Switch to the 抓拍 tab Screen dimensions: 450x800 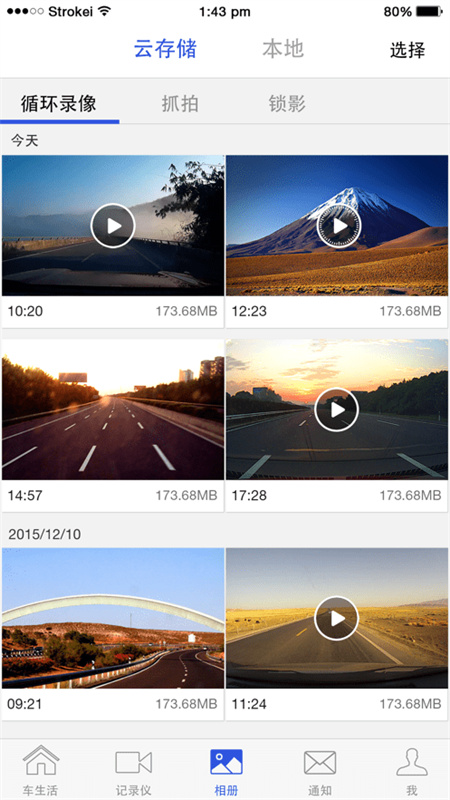pos(180,104)
